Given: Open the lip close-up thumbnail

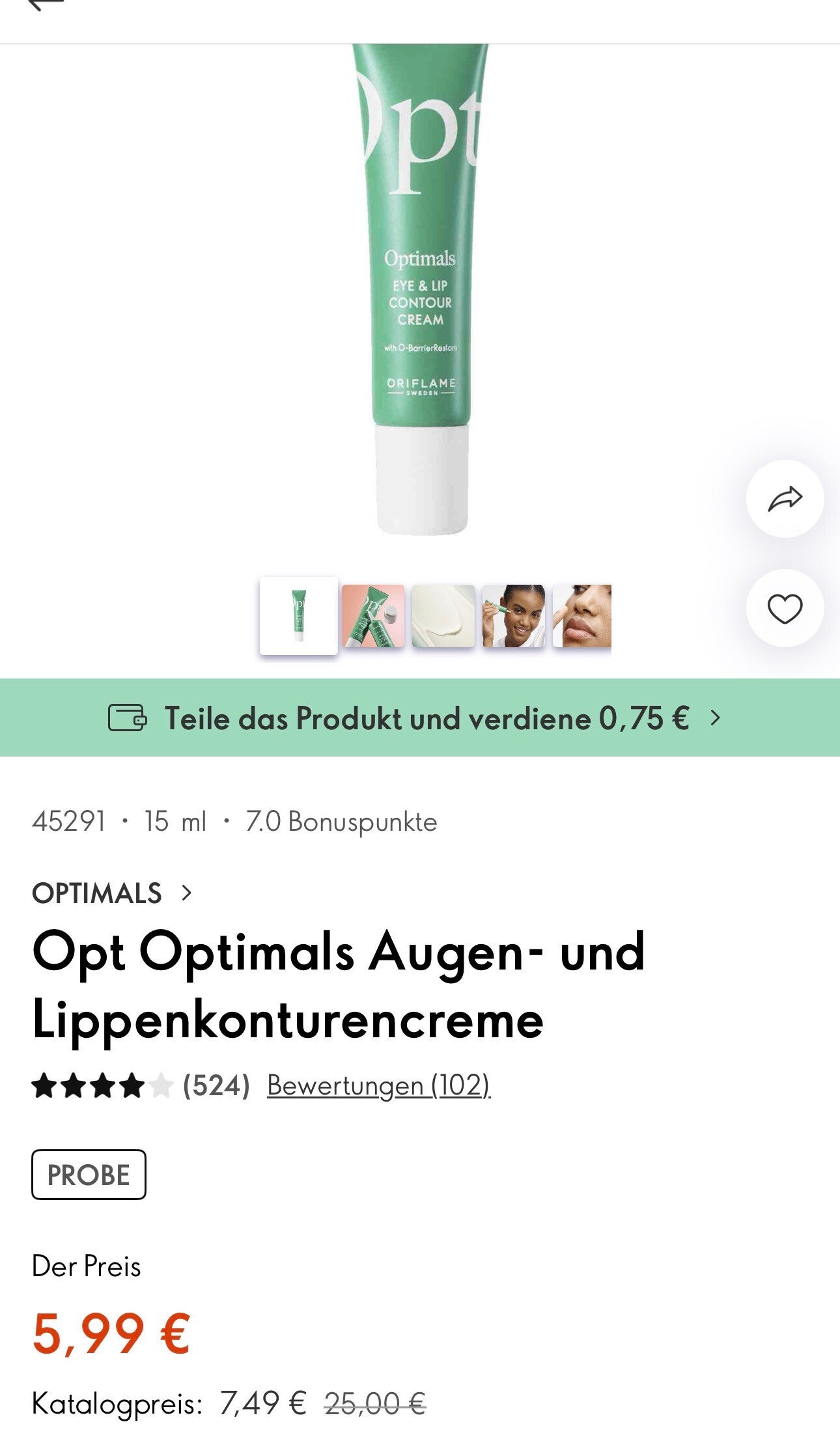Looking at the screenshot, I should 582,616.
